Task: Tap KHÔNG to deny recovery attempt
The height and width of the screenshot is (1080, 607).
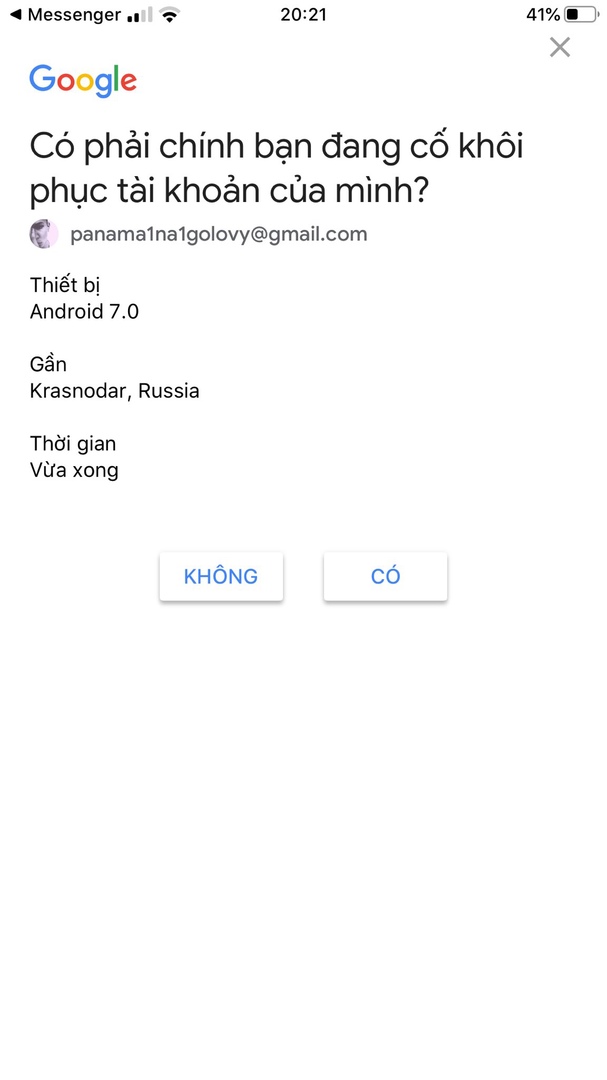Action: pos(221,577)
